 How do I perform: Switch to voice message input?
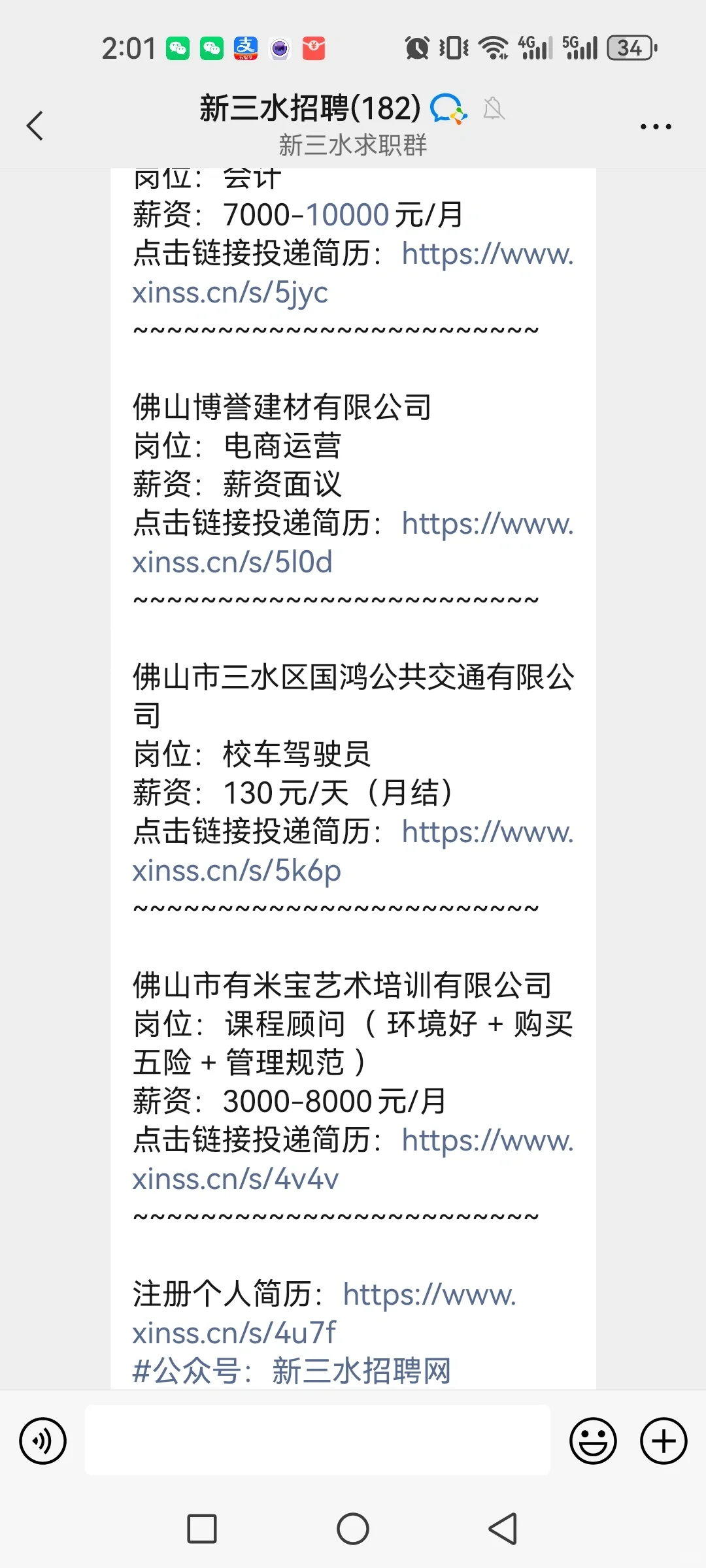click(43, 1441)
